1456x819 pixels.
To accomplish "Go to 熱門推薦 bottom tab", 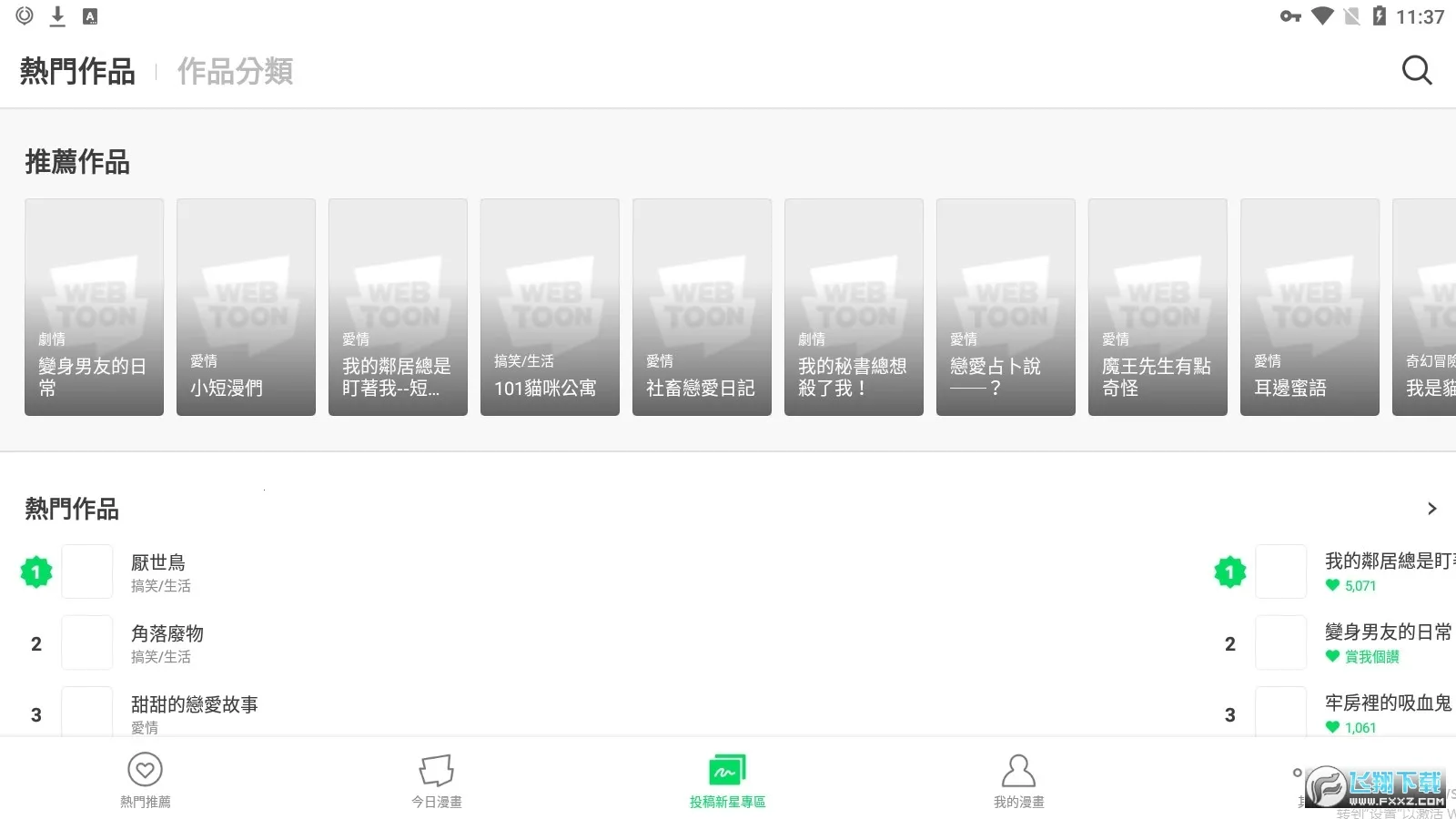I will pyautogui.click(x=146, y=780).
